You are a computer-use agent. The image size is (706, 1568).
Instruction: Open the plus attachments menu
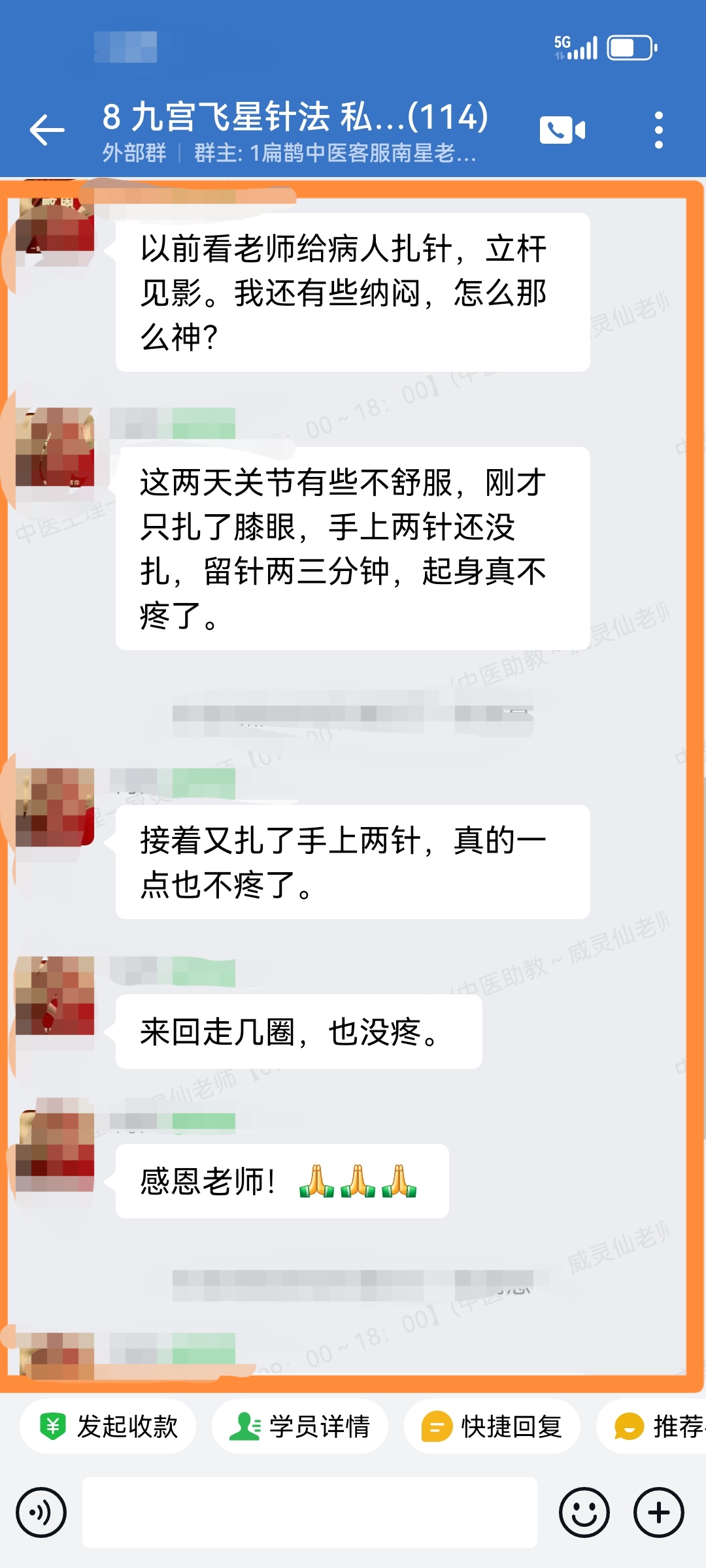(658, 1512)
